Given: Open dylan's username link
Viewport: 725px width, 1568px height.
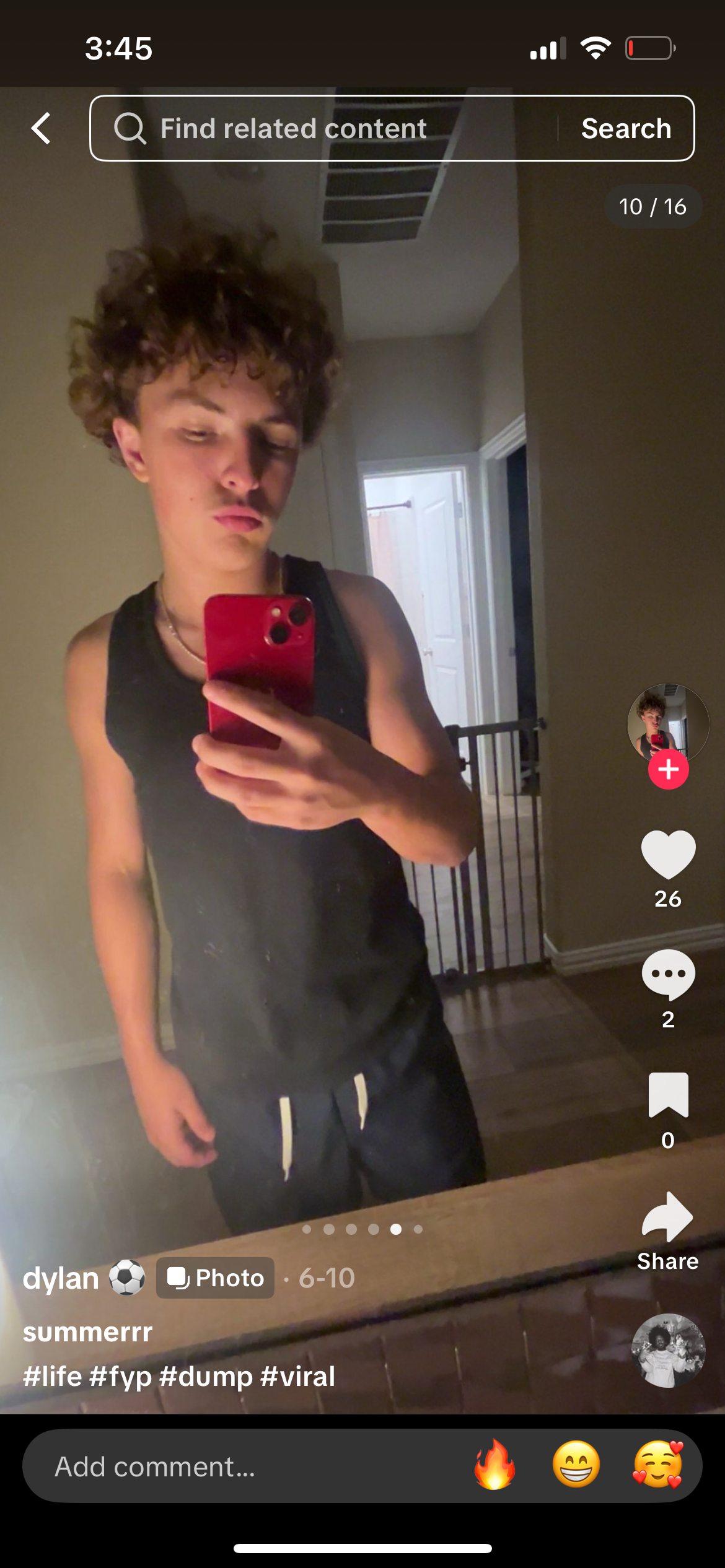Looking at the screenshot, I should (61, 1278).
